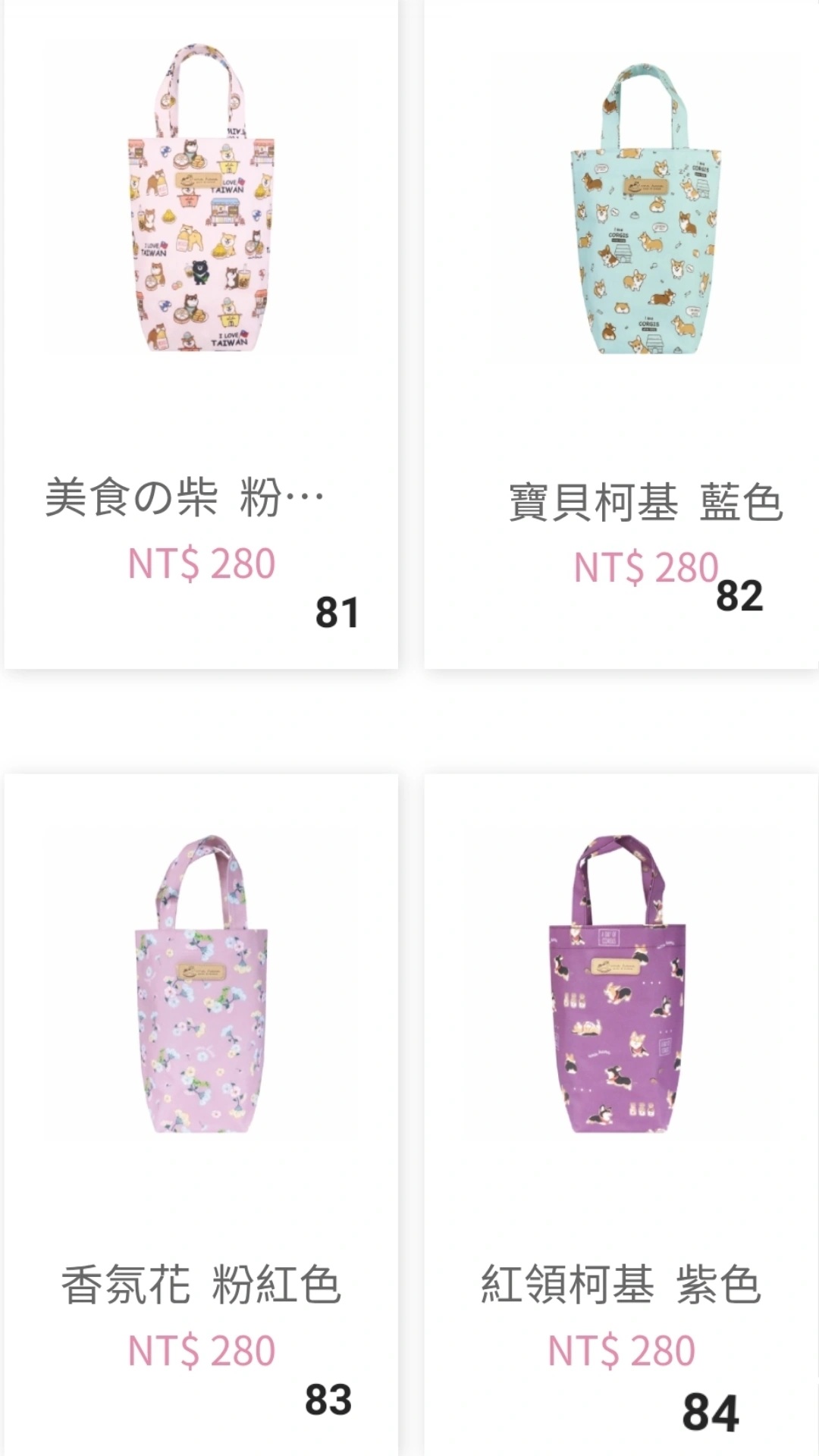Select the 紅領柯基 紫色 bag product
Viewport: 819px width, 1456px height.
tap(621, 1115)
